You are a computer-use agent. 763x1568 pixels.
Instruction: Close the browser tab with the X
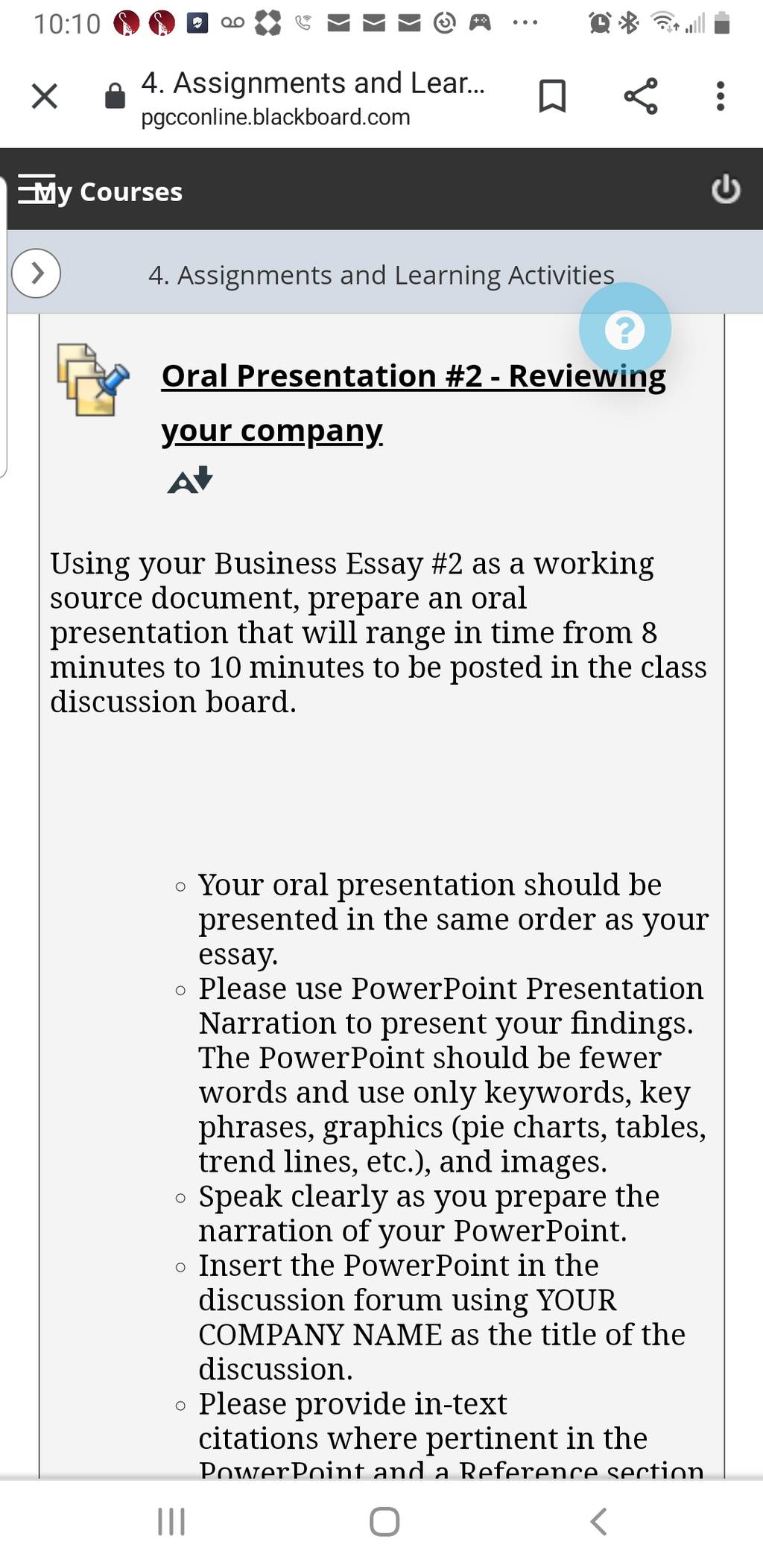click(45, 96)
